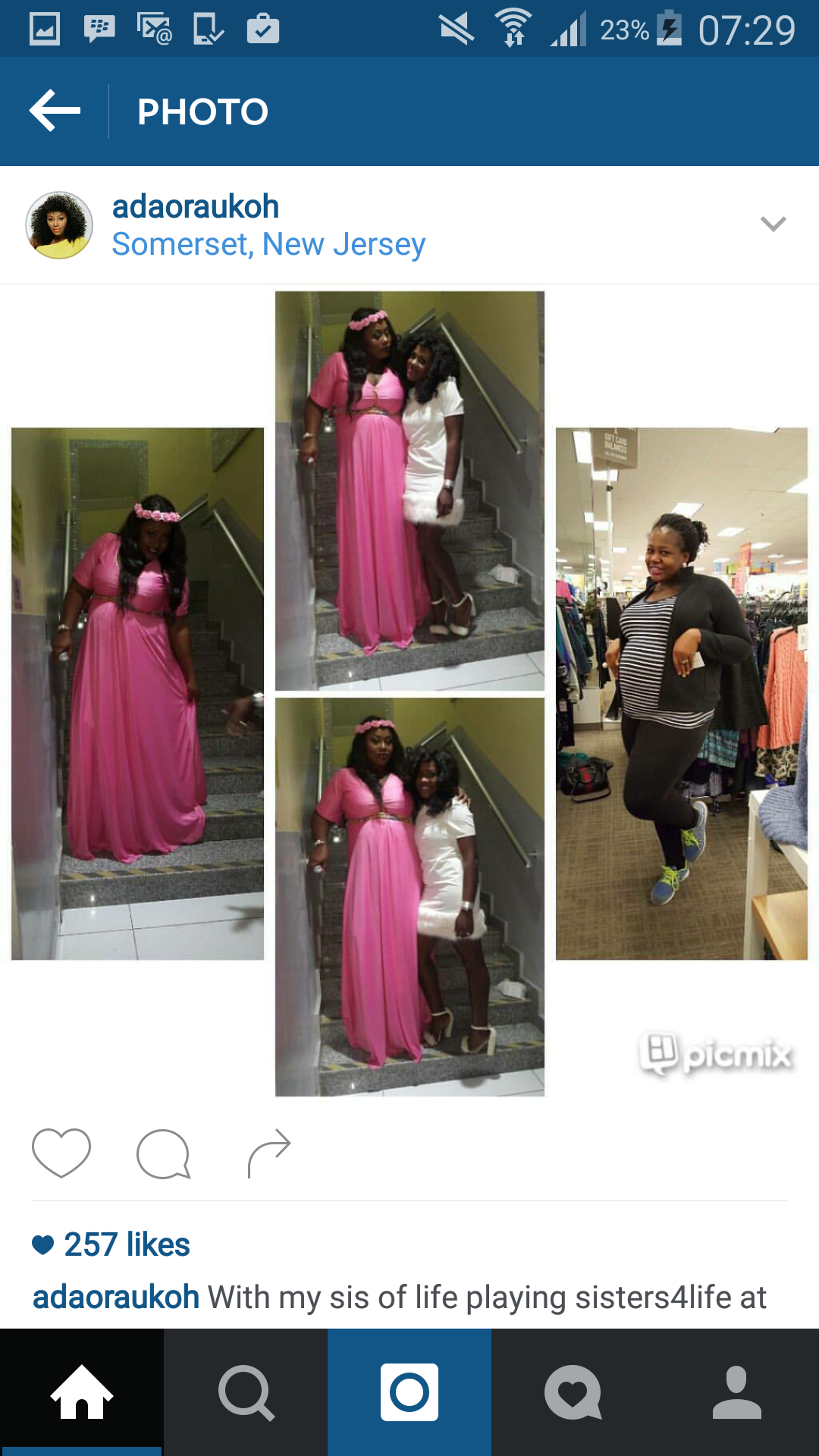
Task: Switch to the Home tab
Action: click(x=82, y=1392)
